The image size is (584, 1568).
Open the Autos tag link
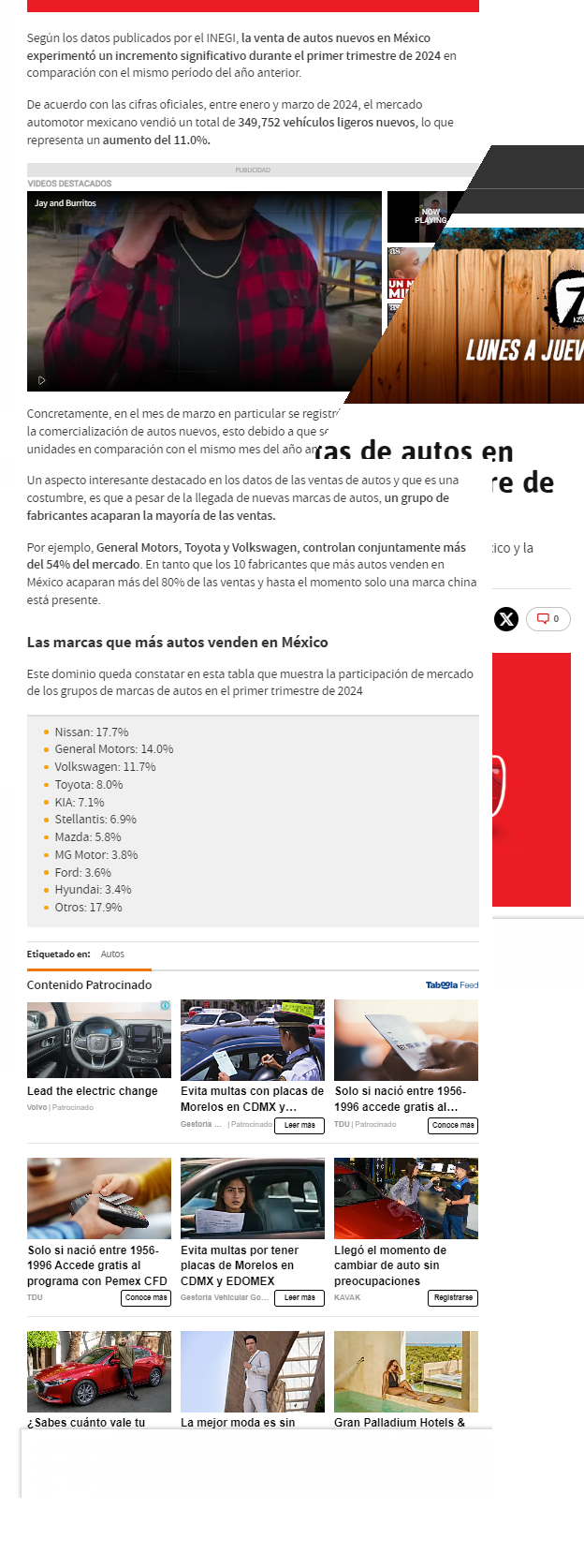(x=112, y=954)
